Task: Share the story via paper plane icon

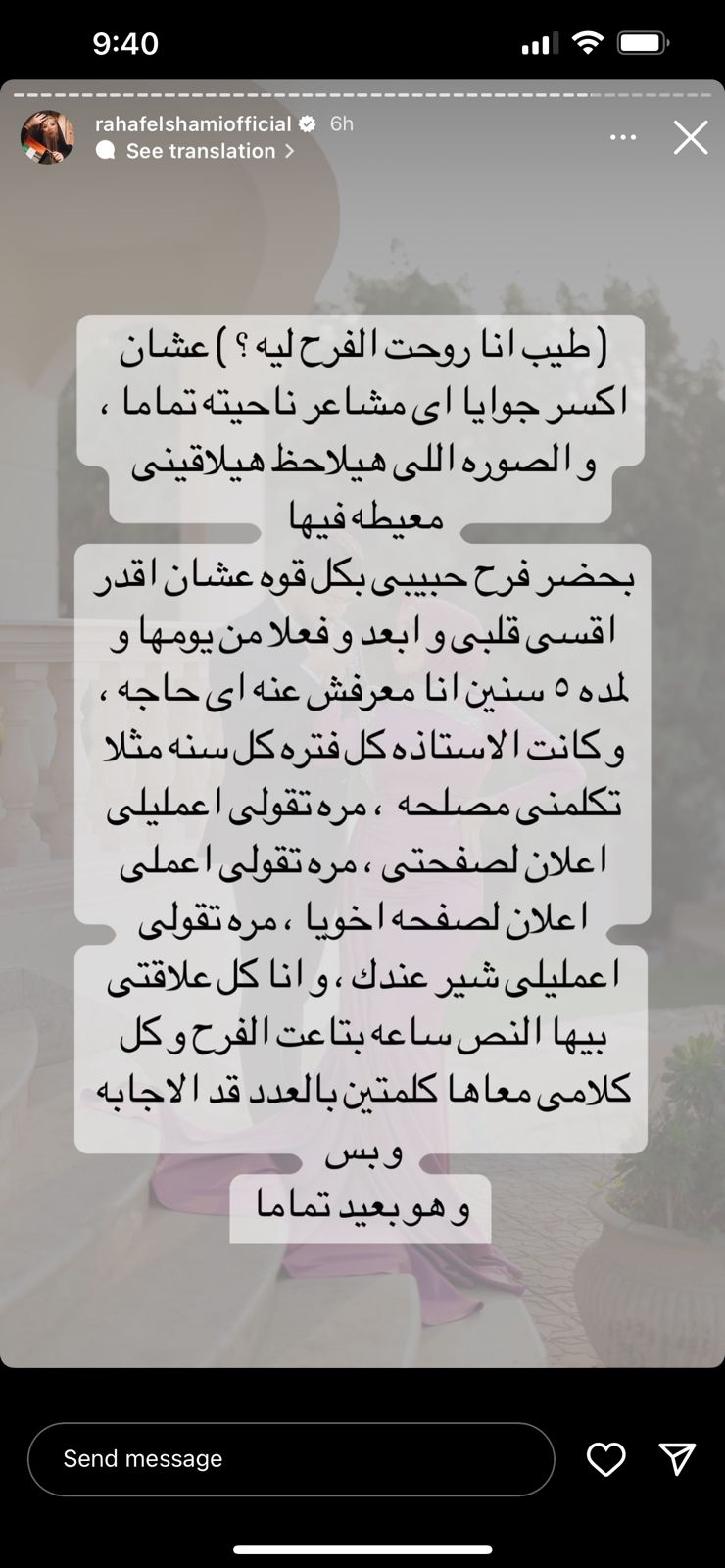Action: point(677,1459)
